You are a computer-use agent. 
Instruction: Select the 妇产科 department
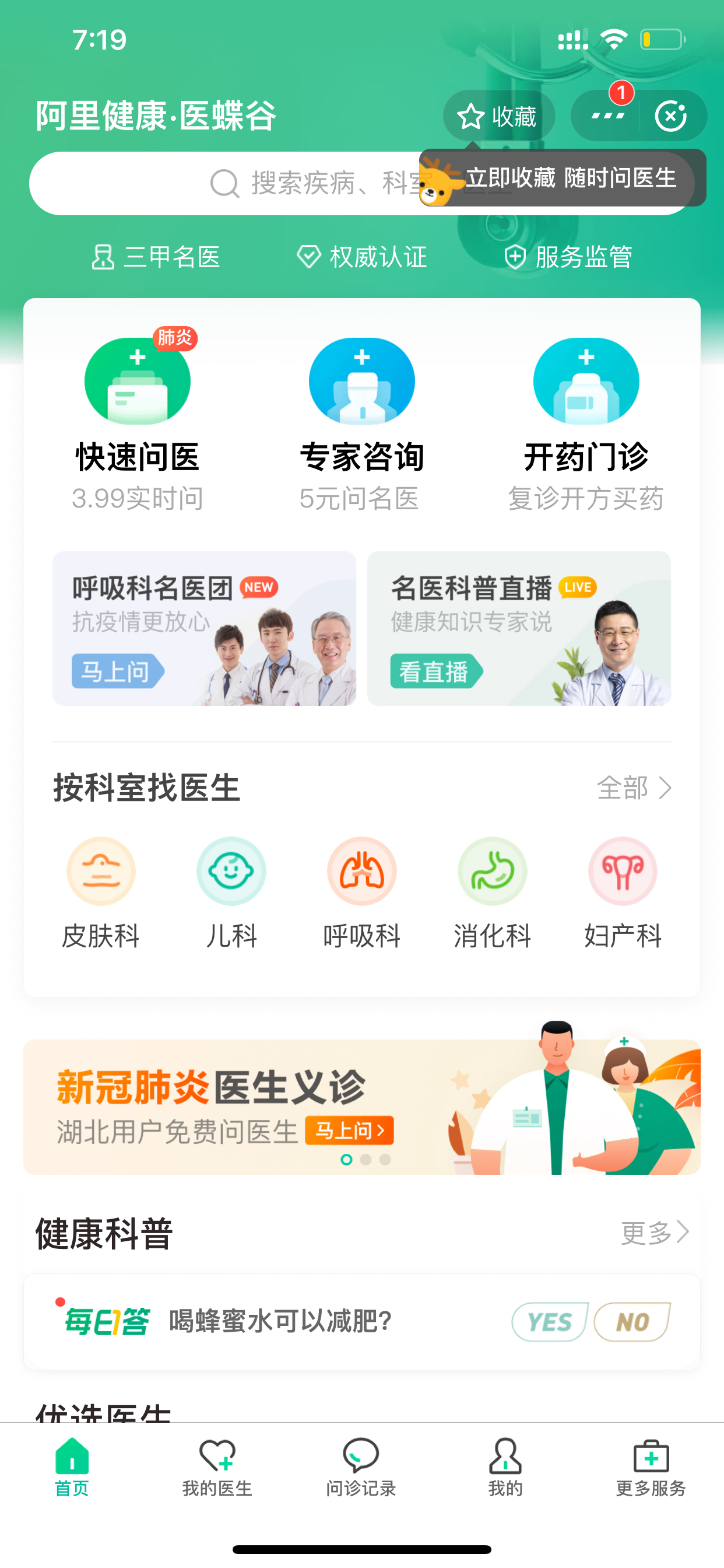pyautogui.click(x=623, y=894)
